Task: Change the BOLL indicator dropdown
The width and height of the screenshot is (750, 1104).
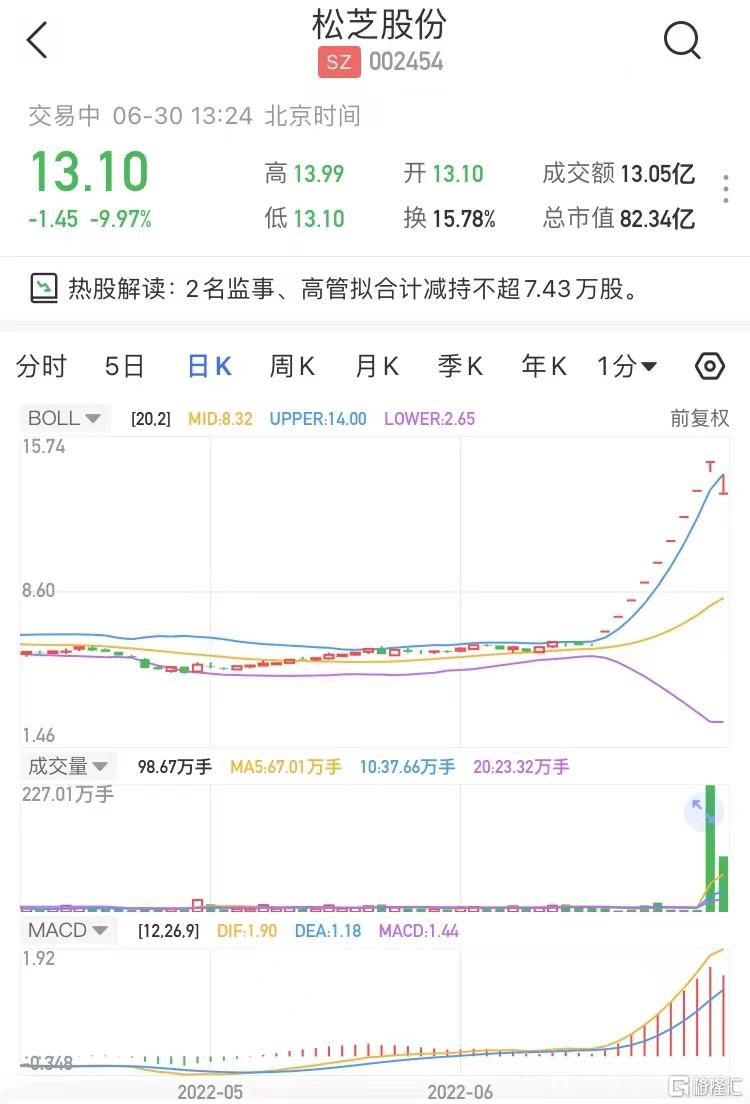Action: (x=65, y=418)
